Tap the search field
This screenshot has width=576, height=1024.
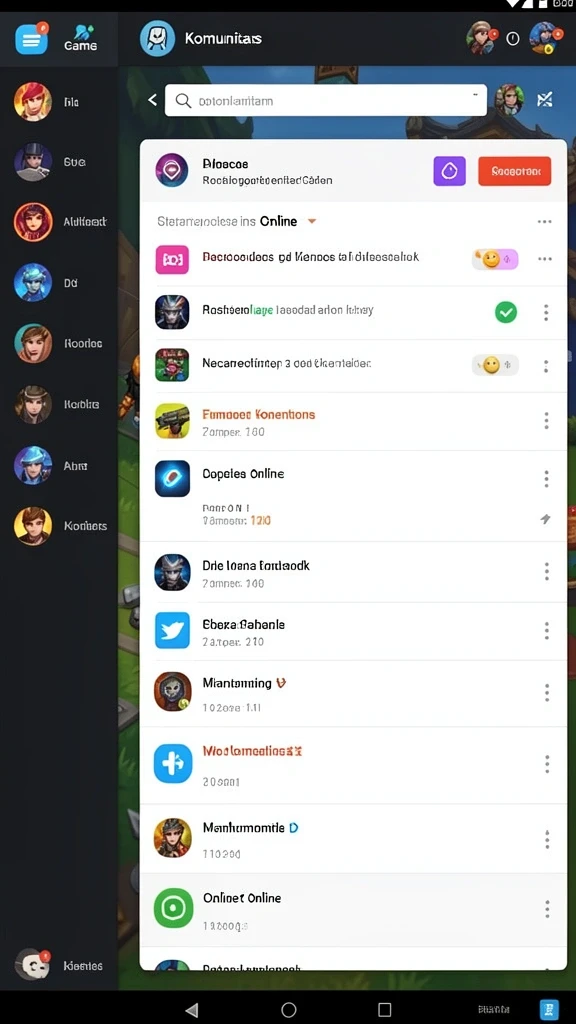[x=325, y=101]
